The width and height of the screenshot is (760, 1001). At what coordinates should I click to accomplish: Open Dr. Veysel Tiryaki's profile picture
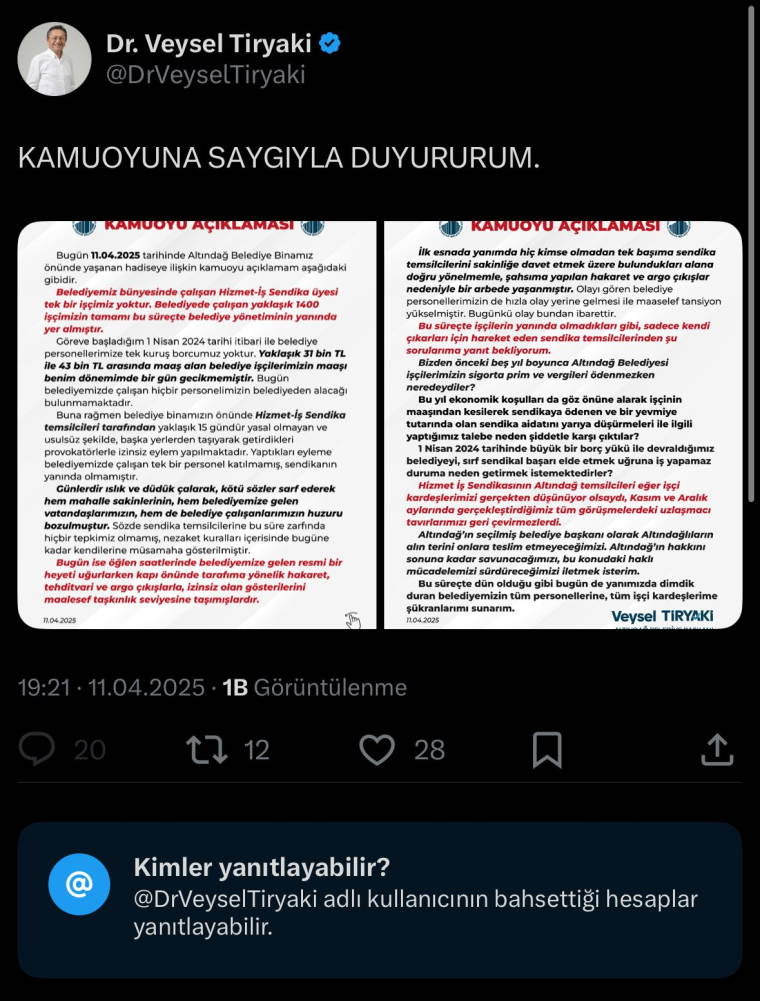pyautogui.click(x=54, y=59)
